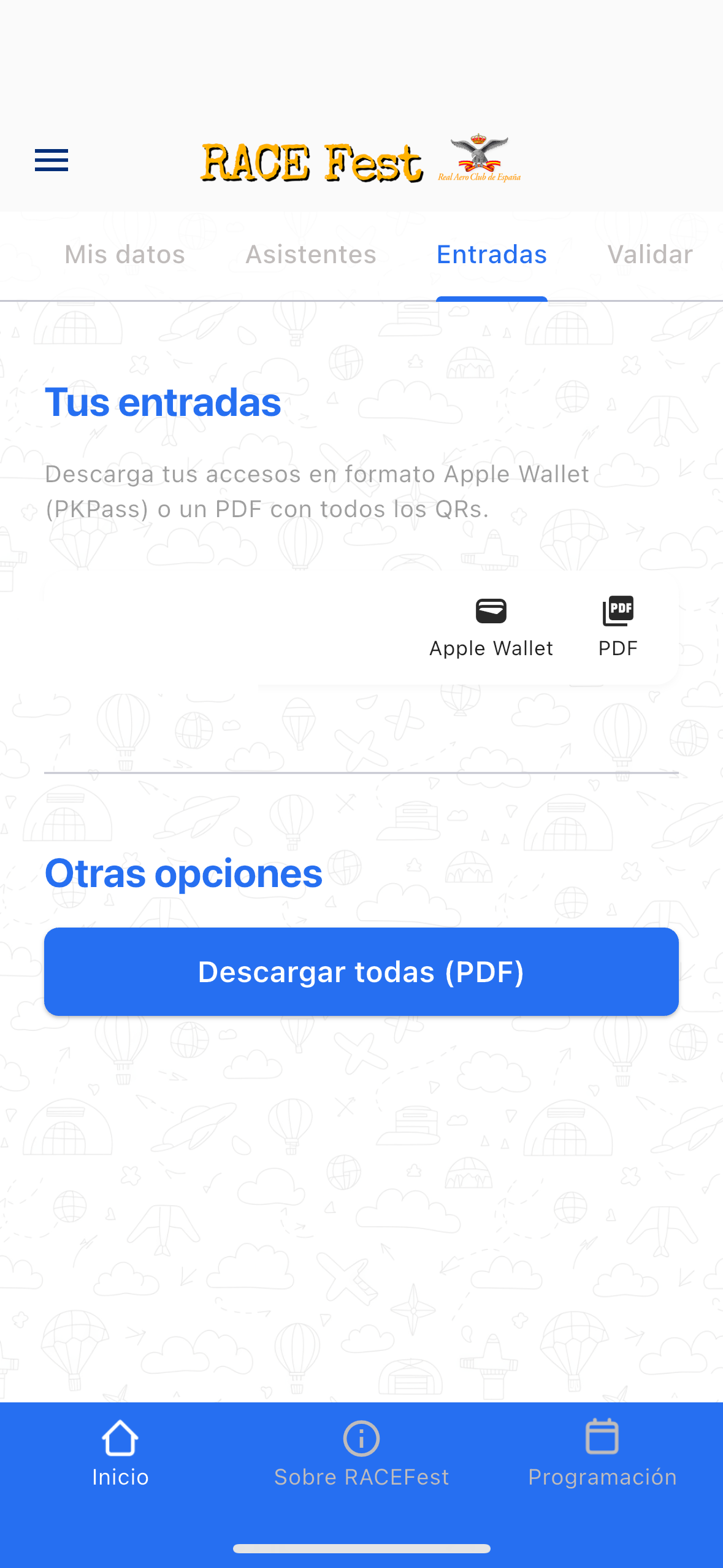
Task: Select the Apple Wallet download icon
Action: coord(491,610)
